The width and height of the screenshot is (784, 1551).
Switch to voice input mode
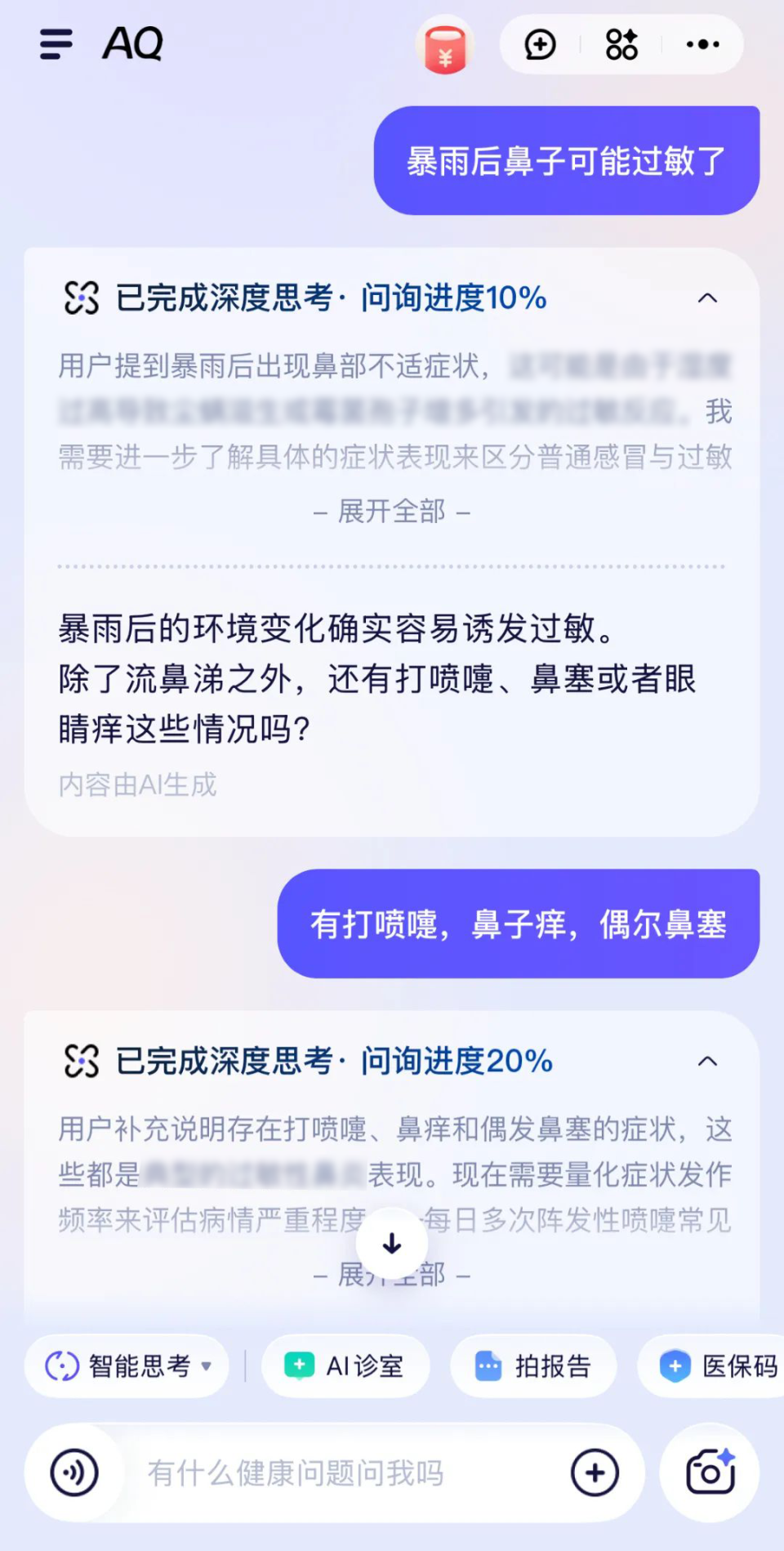74,1473
